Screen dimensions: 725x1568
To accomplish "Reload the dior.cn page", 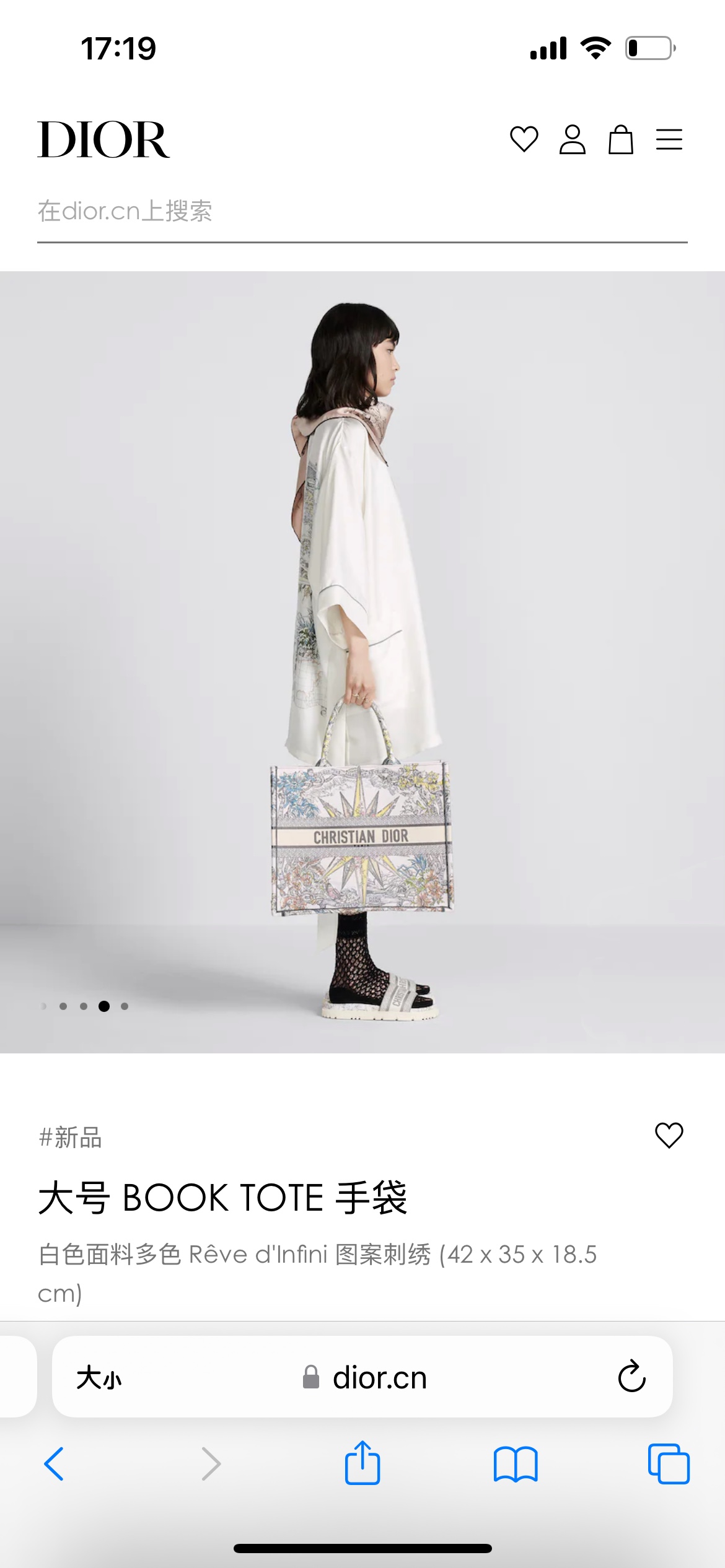I will [631, 1377].
